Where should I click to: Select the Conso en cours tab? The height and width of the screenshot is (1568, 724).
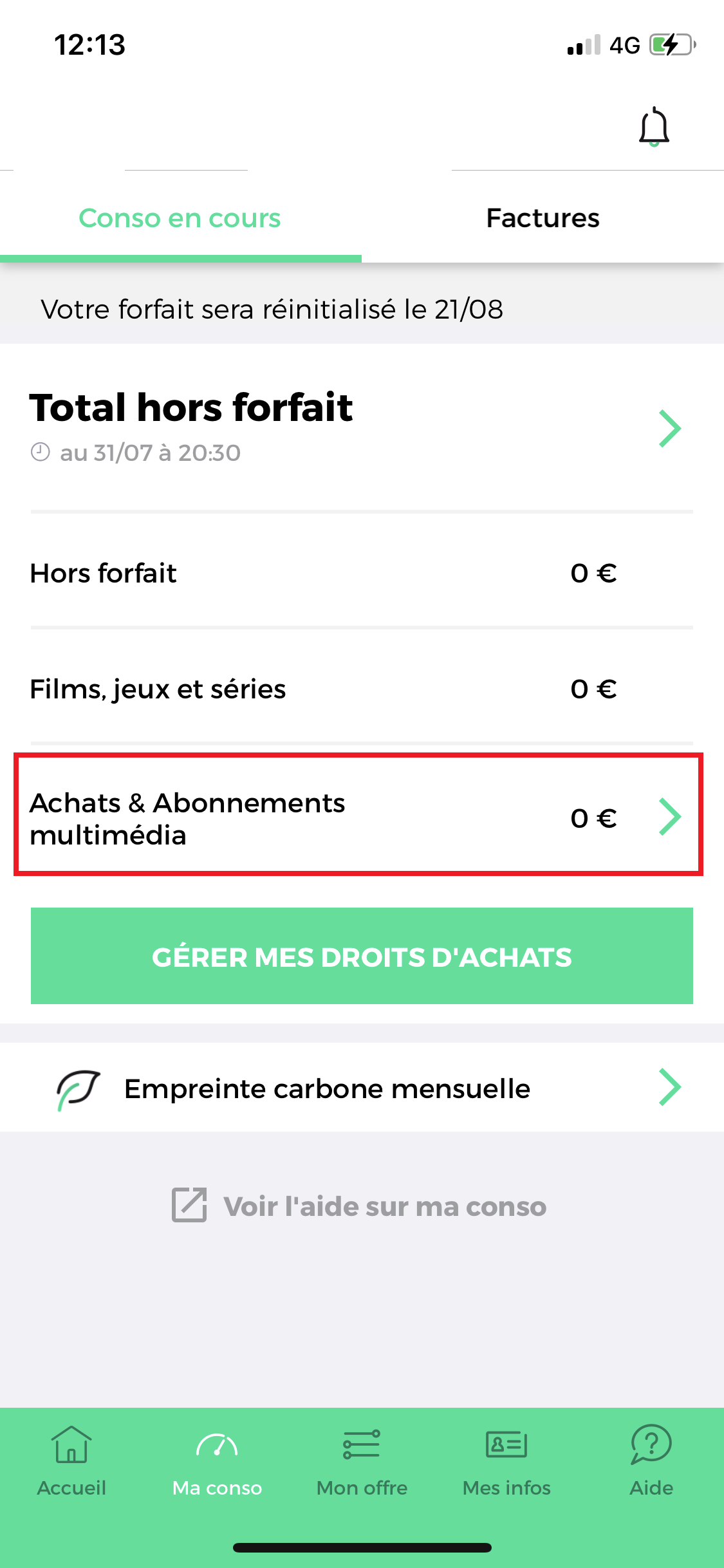(180, 218)
